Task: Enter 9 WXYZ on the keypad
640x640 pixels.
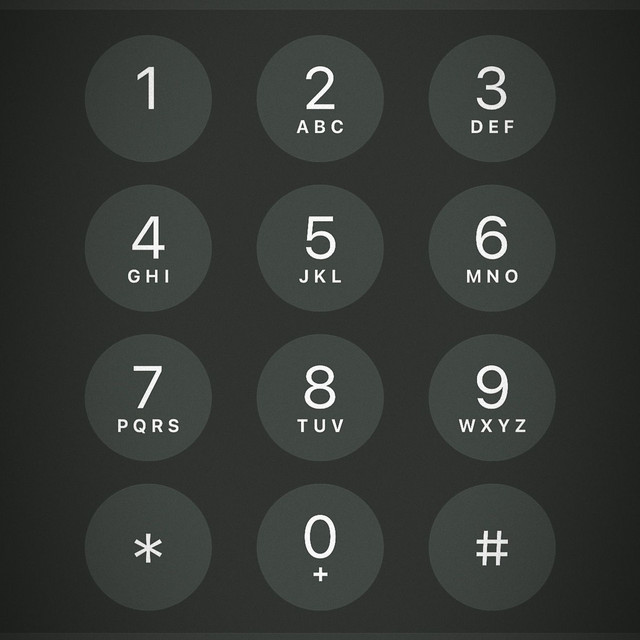Action: [x=491, y=396]
